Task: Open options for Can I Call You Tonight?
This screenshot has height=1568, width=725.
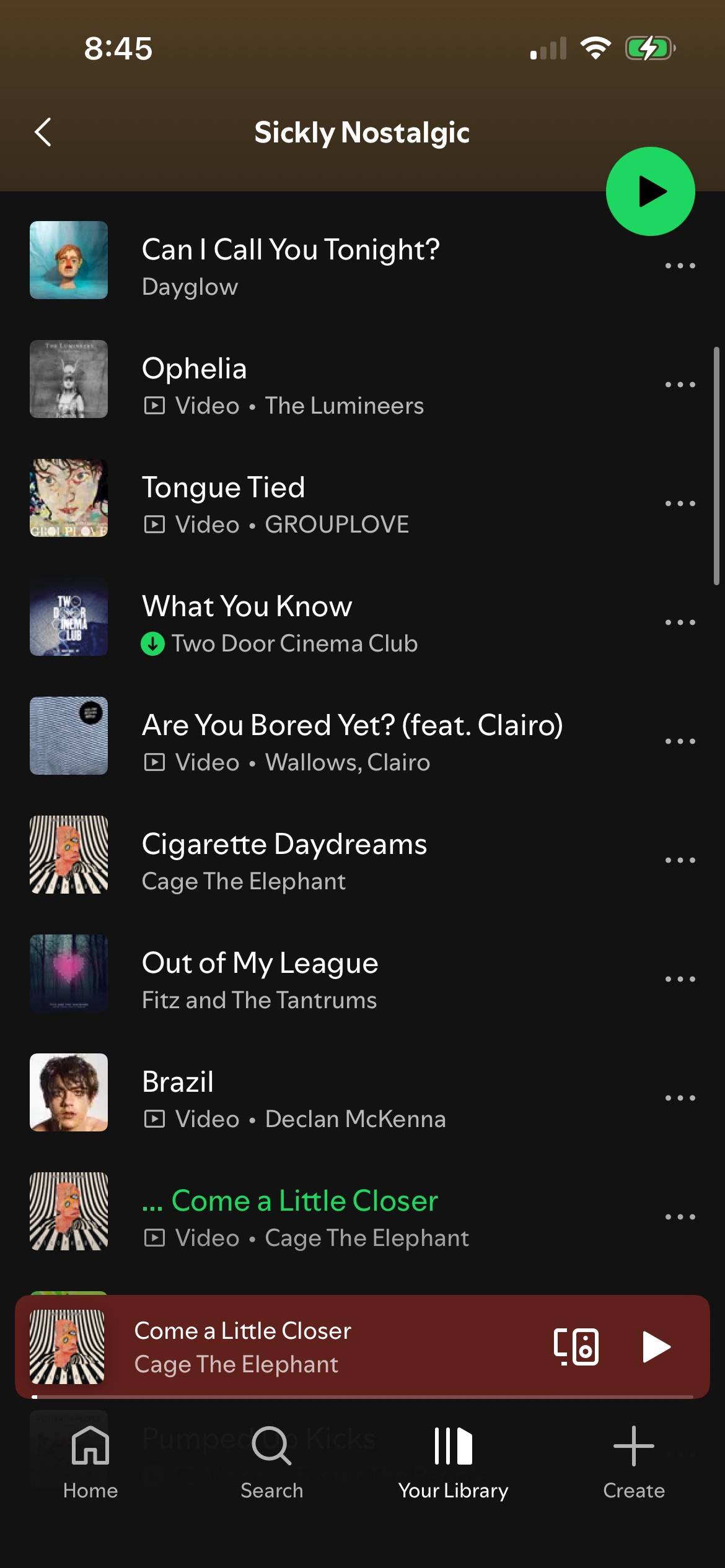Action: (x=680, y=266)
